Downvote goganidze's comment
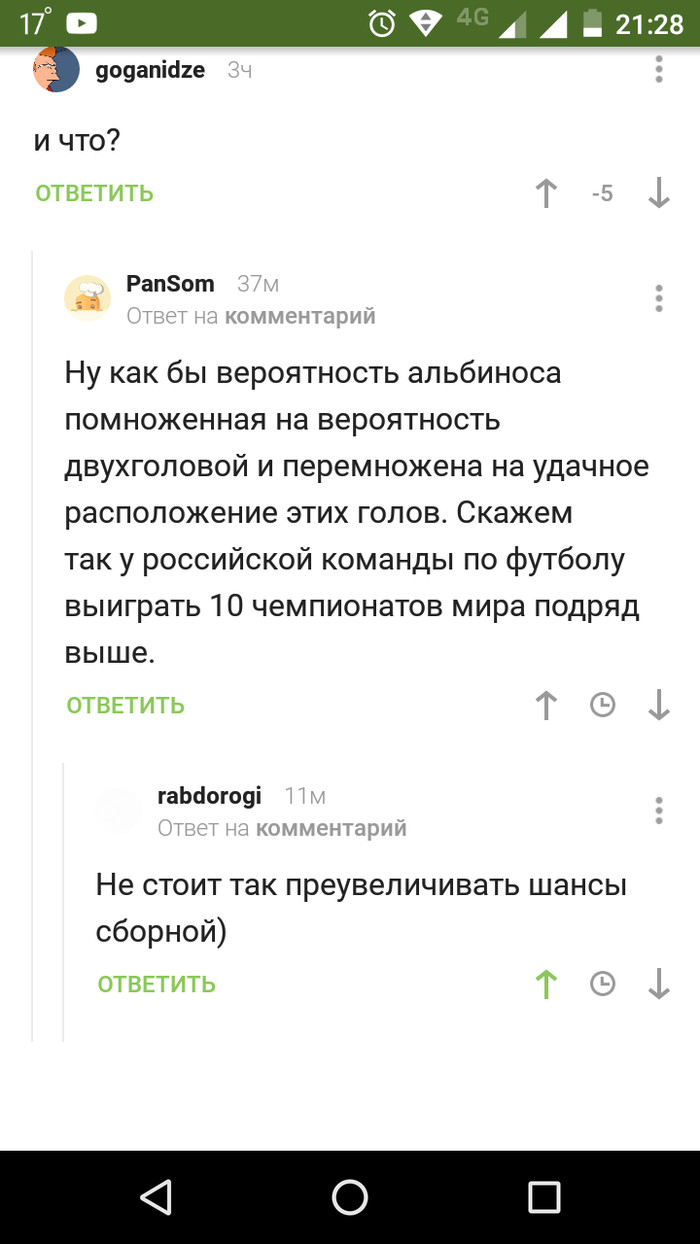Image resolution: width=700 pixels, height=1244 pixels. tap(658, 193)
